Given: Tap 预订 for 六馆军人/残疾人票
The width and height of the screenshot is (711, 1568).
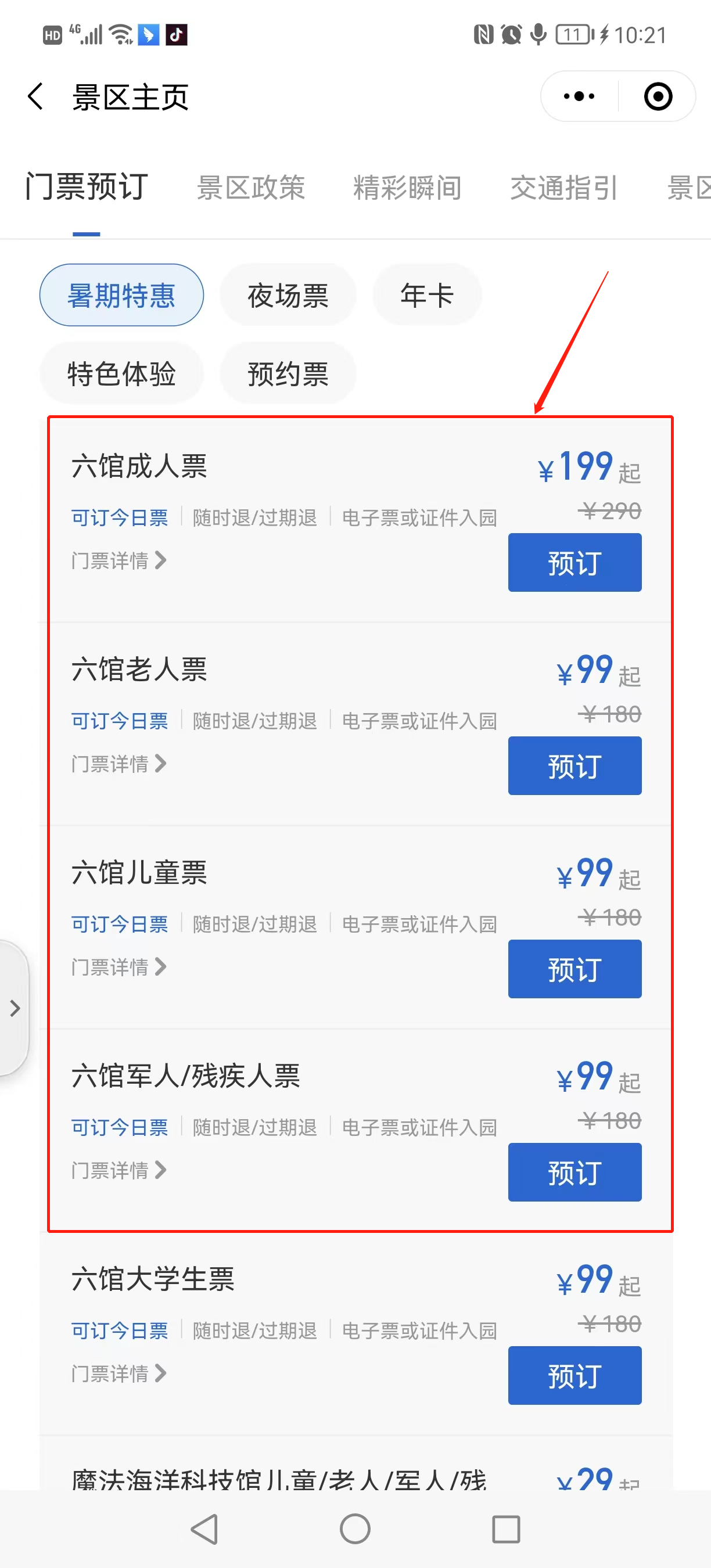Looking at the screenshot, I should click(574, 1173).
